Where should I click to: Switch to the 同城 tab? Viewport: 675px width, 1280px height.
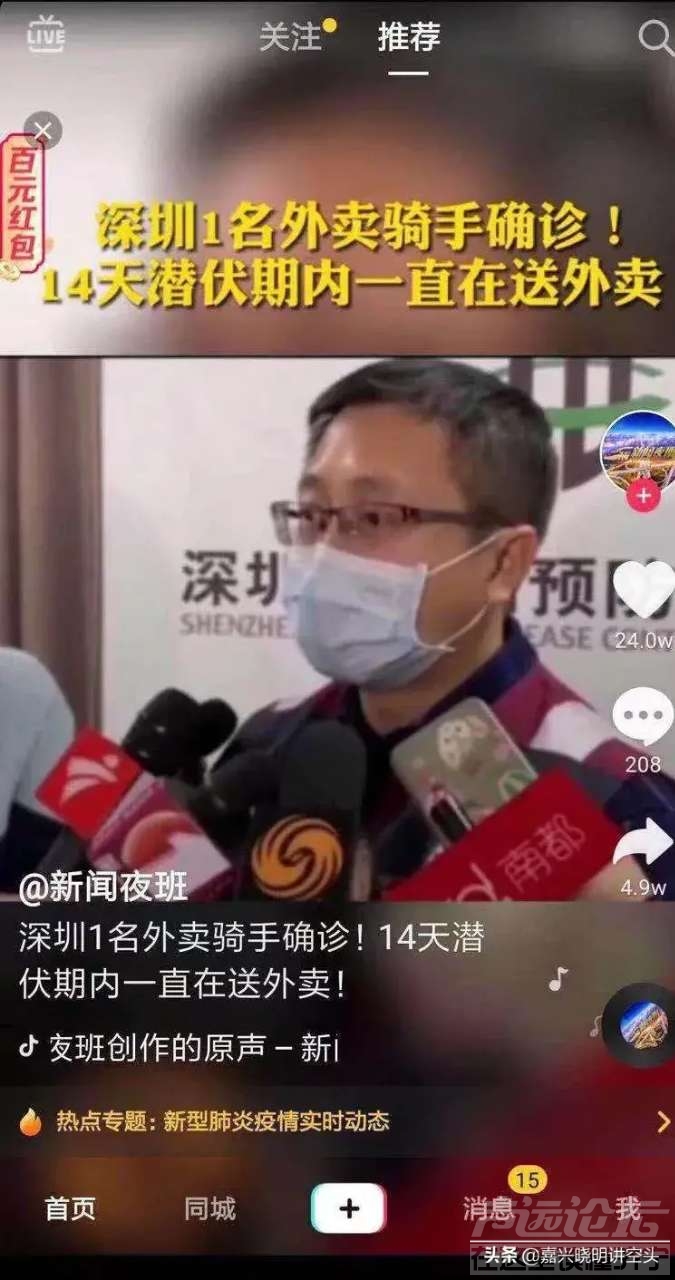210,1209
